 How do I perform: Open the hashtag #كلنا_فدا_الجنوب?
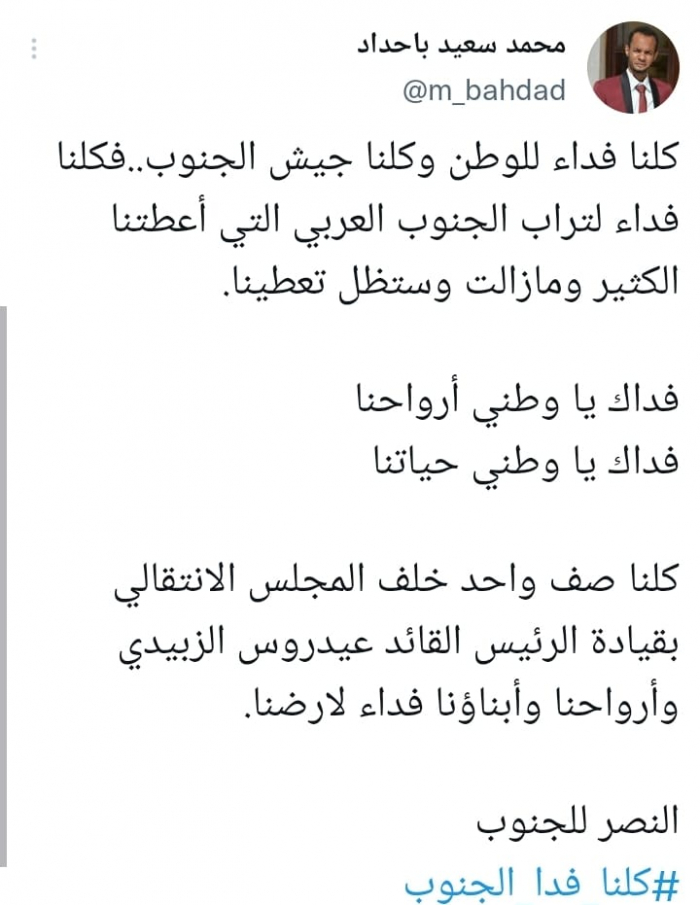[541, 884]
